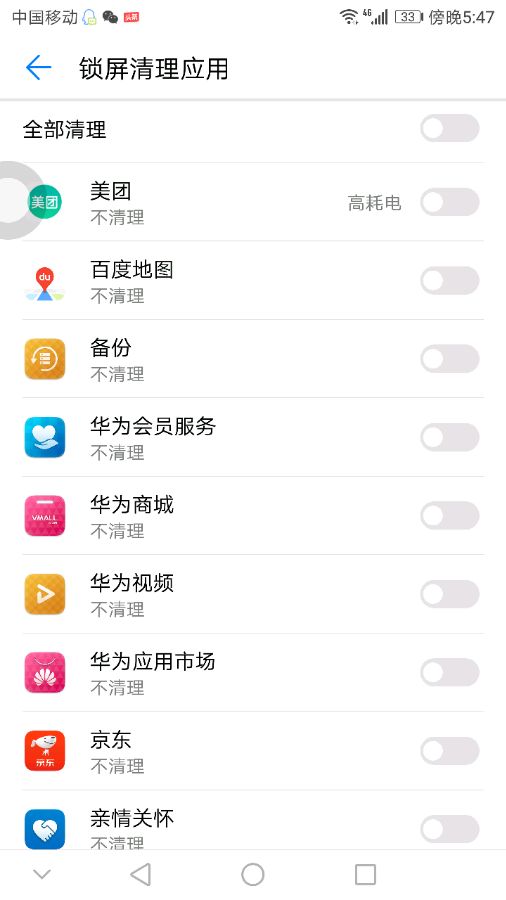Viewport: 506px width, 900px height.
Task: Enable cleanup for 亲情关怀
Action: click(450, 829)
